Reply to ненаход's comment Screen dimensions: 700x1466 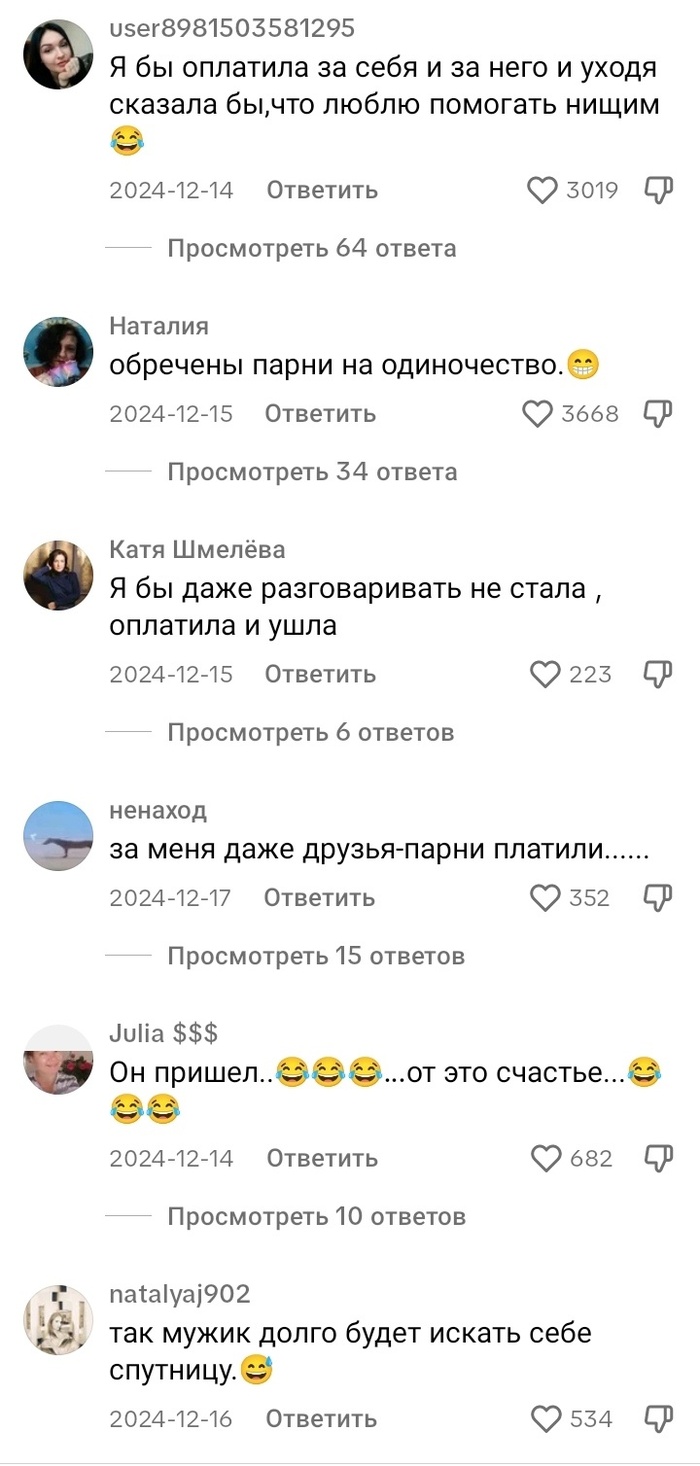[x=319, y=898]
